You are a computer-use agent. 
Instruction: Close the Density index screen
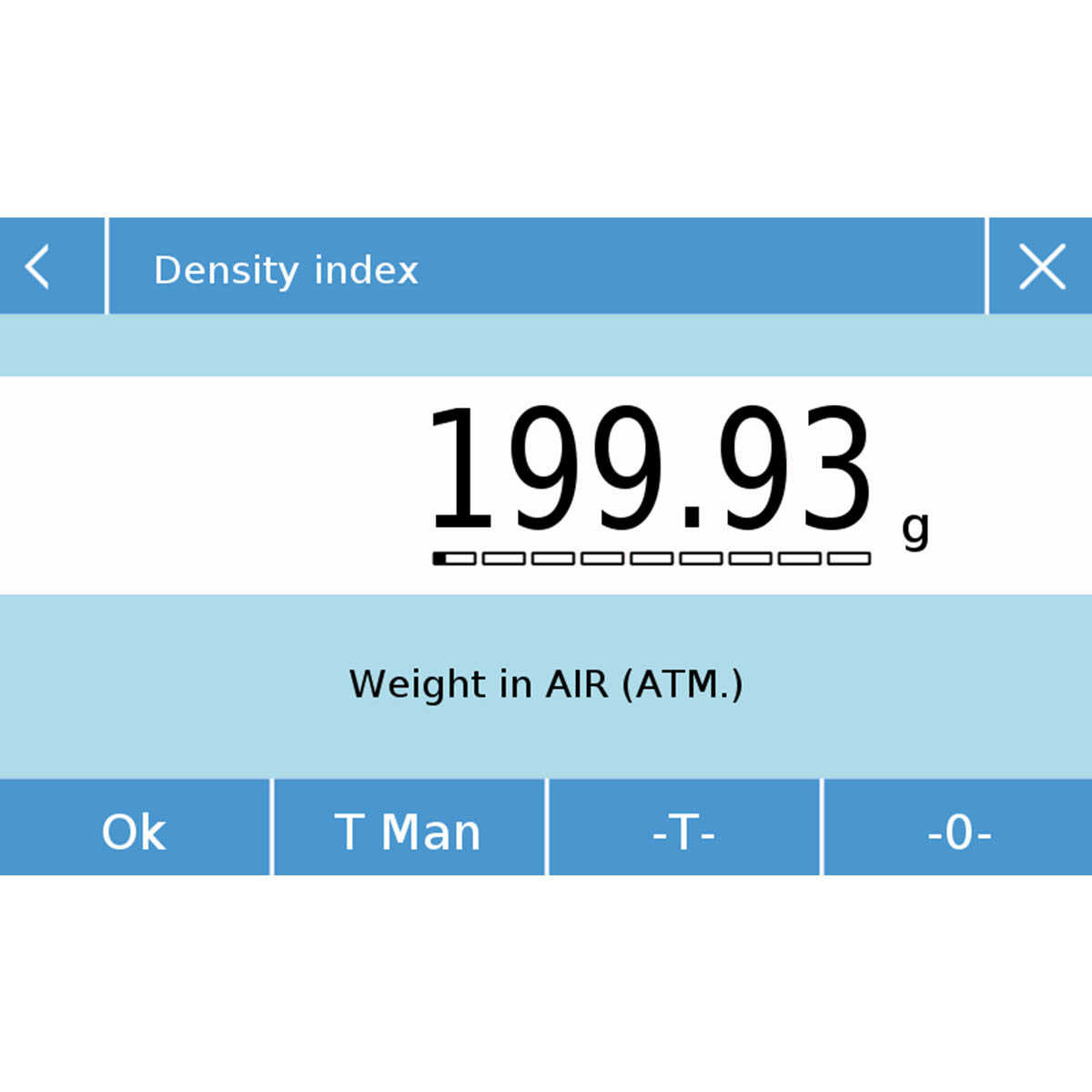coord(1041,268)
